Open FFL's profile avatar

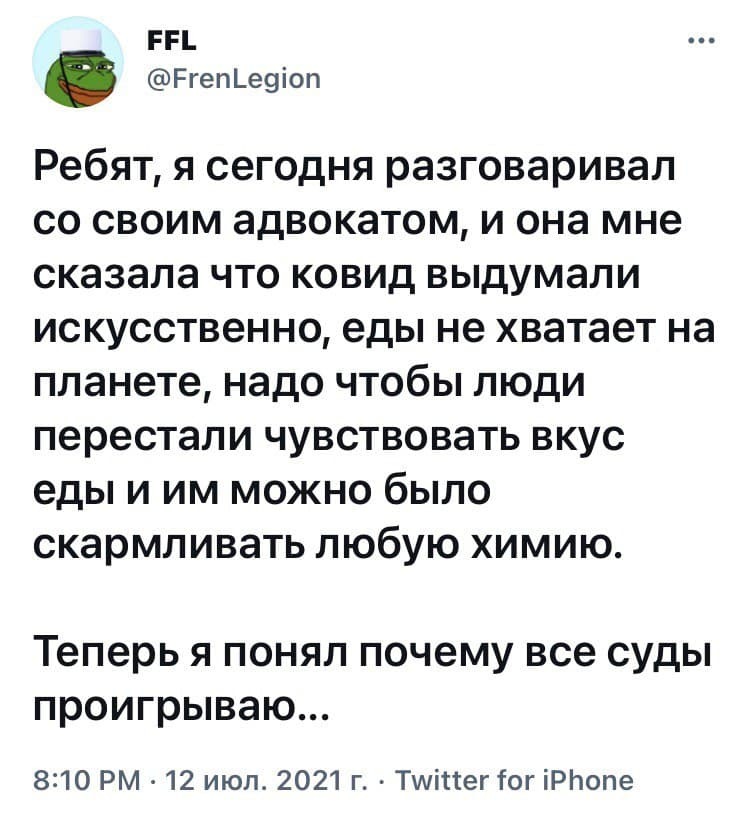(77, 60)
